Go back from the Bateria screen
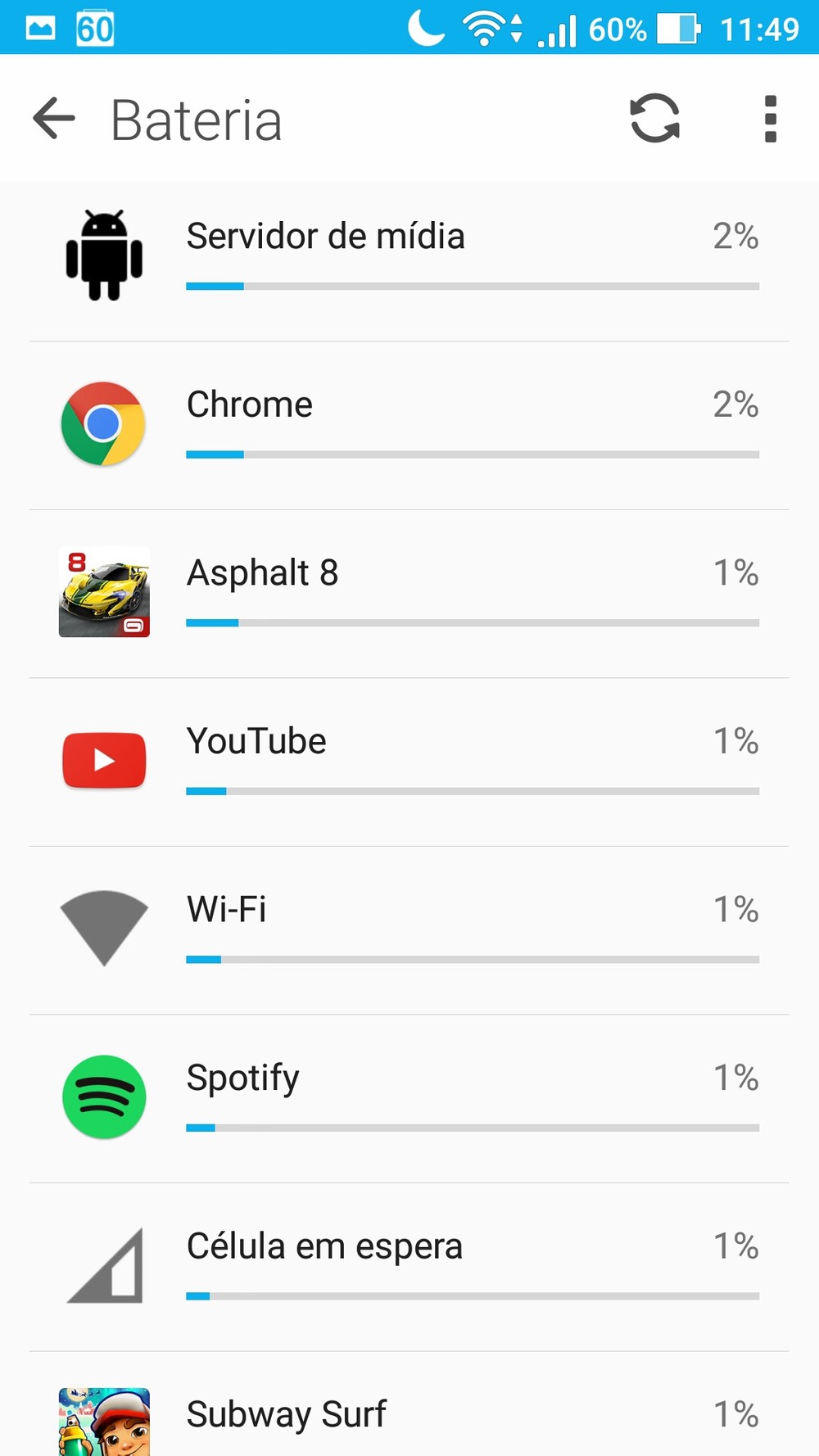This screenshot has height=1456, width=819. pyautogui.click(x=54, y=120)
